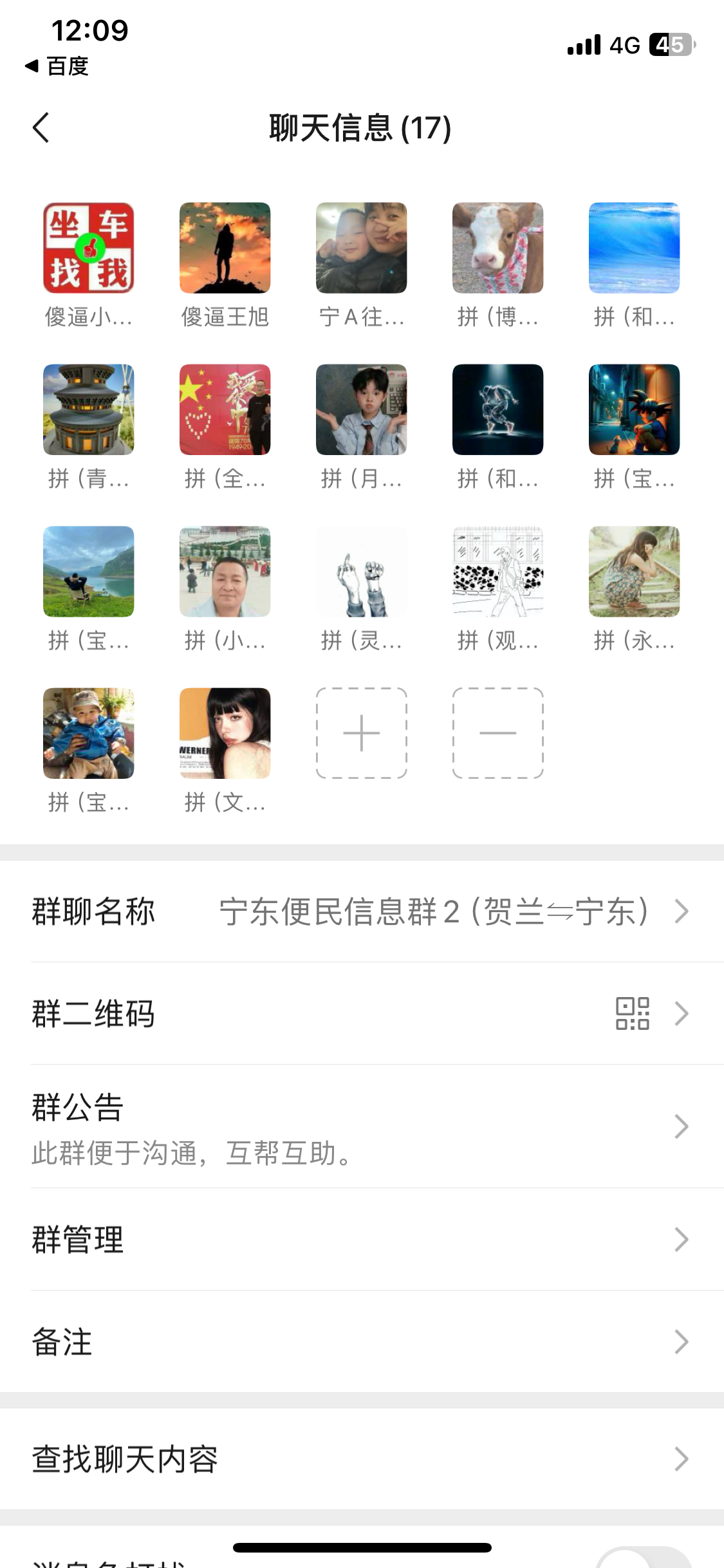The width and height of the screenshot is (724, 1568).
Task: Return to 百度 via the status bar link
Action: [x=57, y=66]
